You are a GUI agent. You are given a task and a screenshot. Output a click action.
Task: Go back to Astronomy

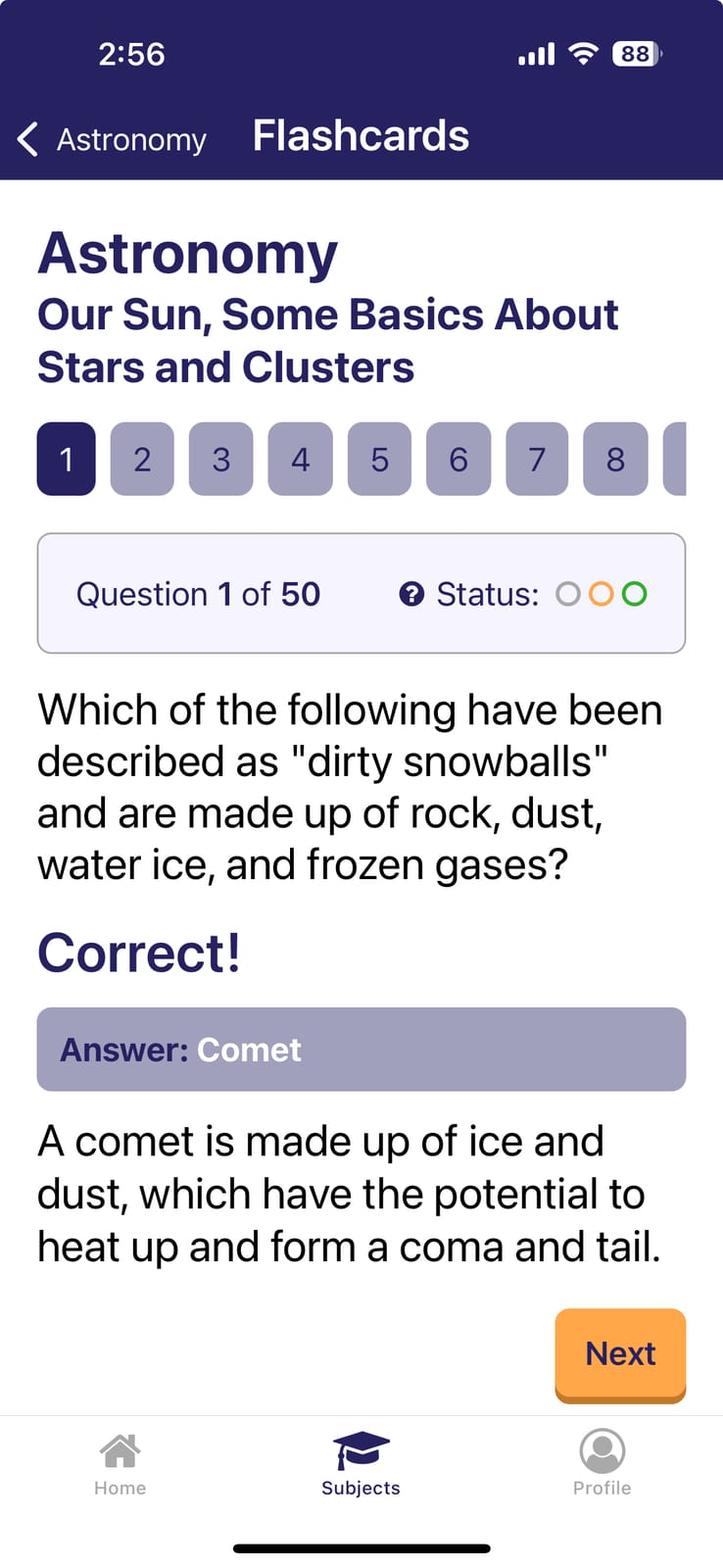[x=112, y=139]
